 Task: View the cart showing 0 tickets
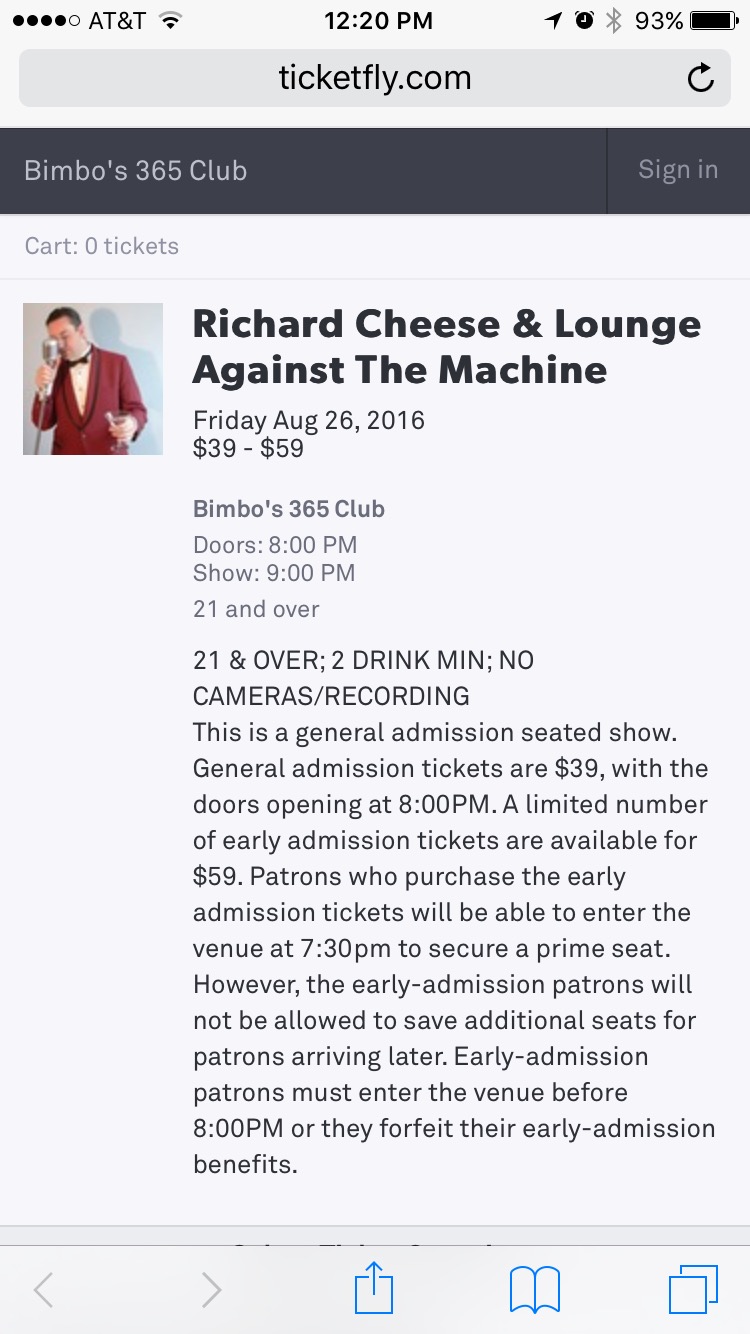[101, 246]
